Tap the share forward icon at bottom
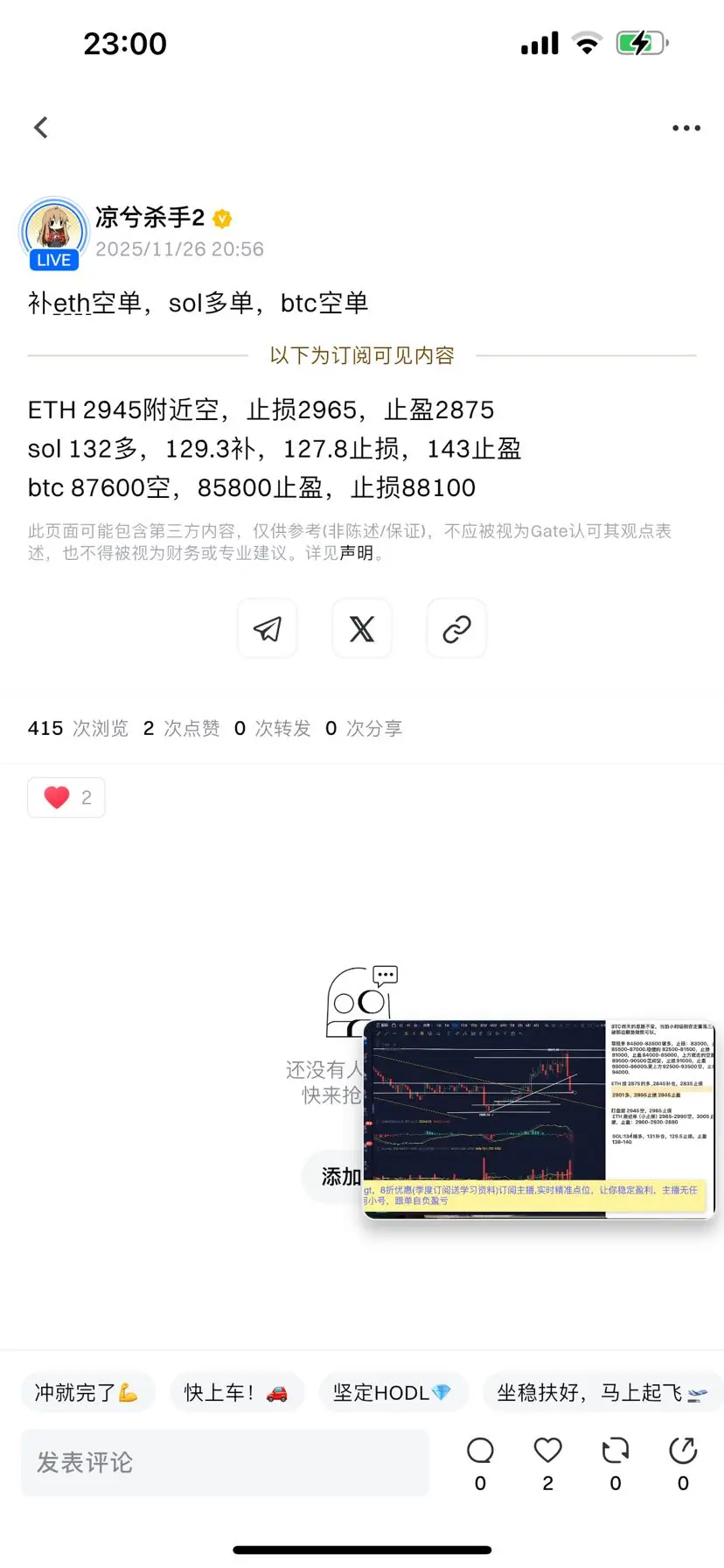Image resolution: width=724 pixels, height=1568 pixels. coord(682,1450)
